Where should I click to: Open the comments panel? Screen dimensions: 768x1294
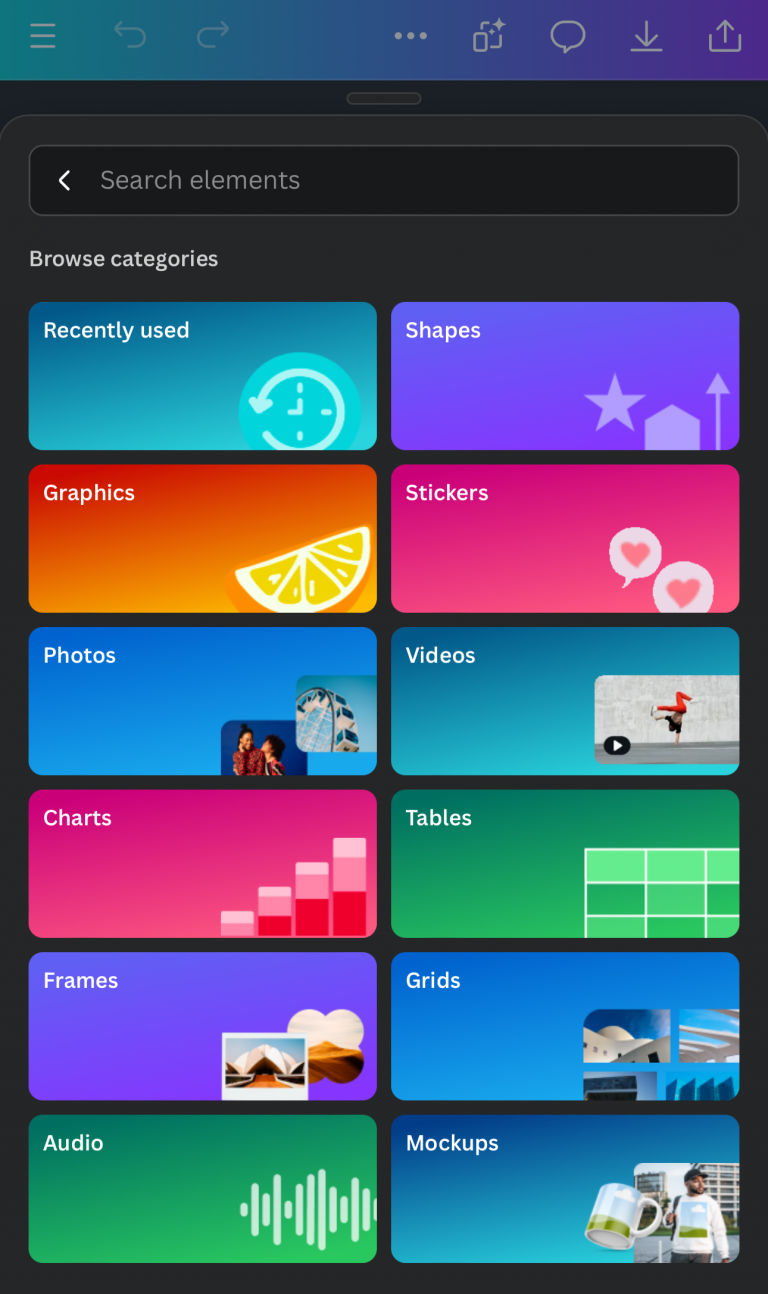(x=567, y=36)
